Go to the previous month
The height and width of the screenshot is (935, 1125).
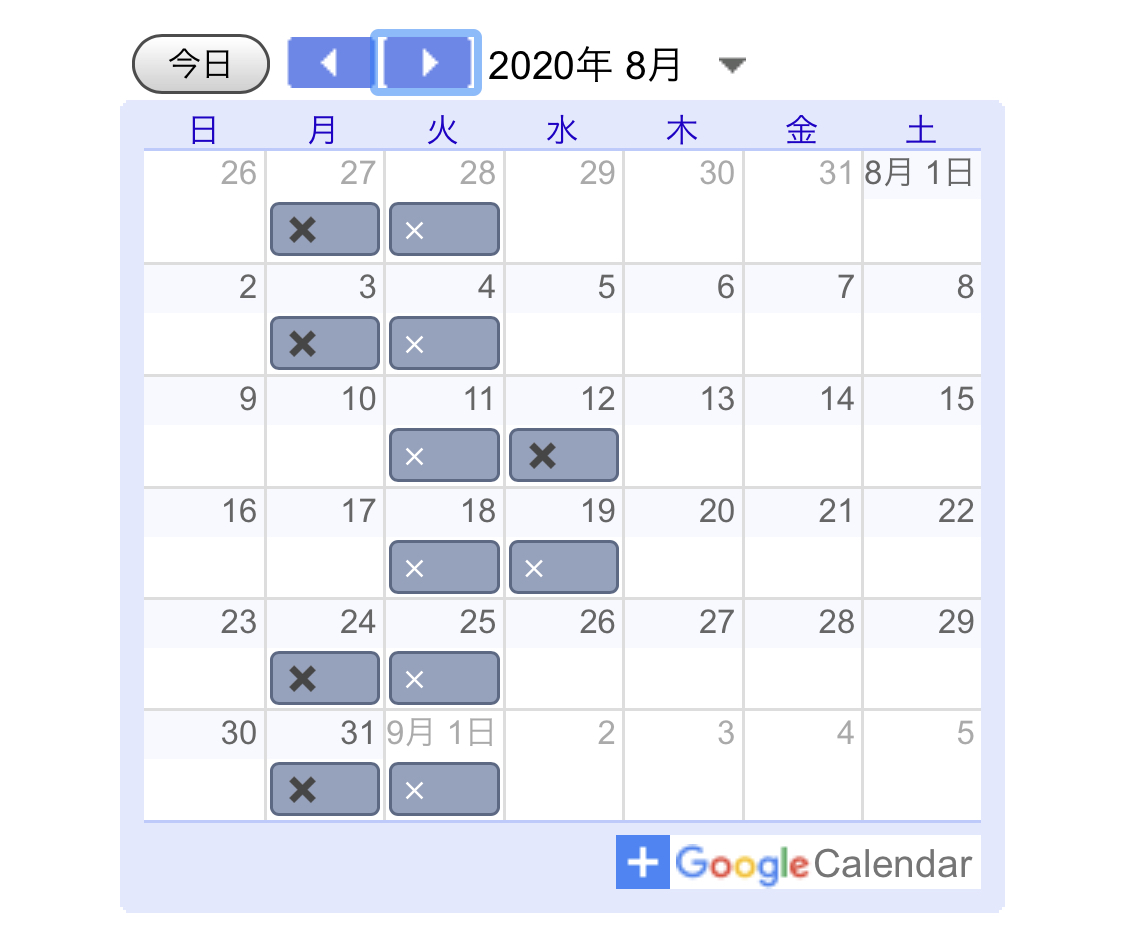click(x=329, y=63)
